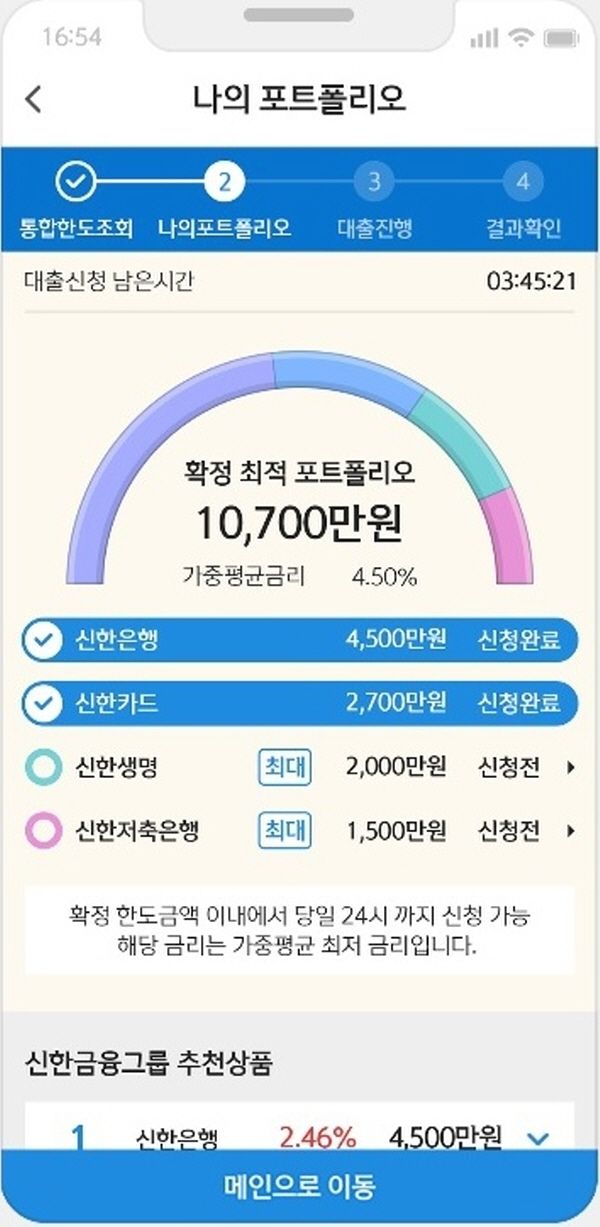Image resolution: width=600 pixels, height=1227 pixels.
Task: Go to step 1 통합한도조회
Action: pyautogui.click(x=76, y=182)
